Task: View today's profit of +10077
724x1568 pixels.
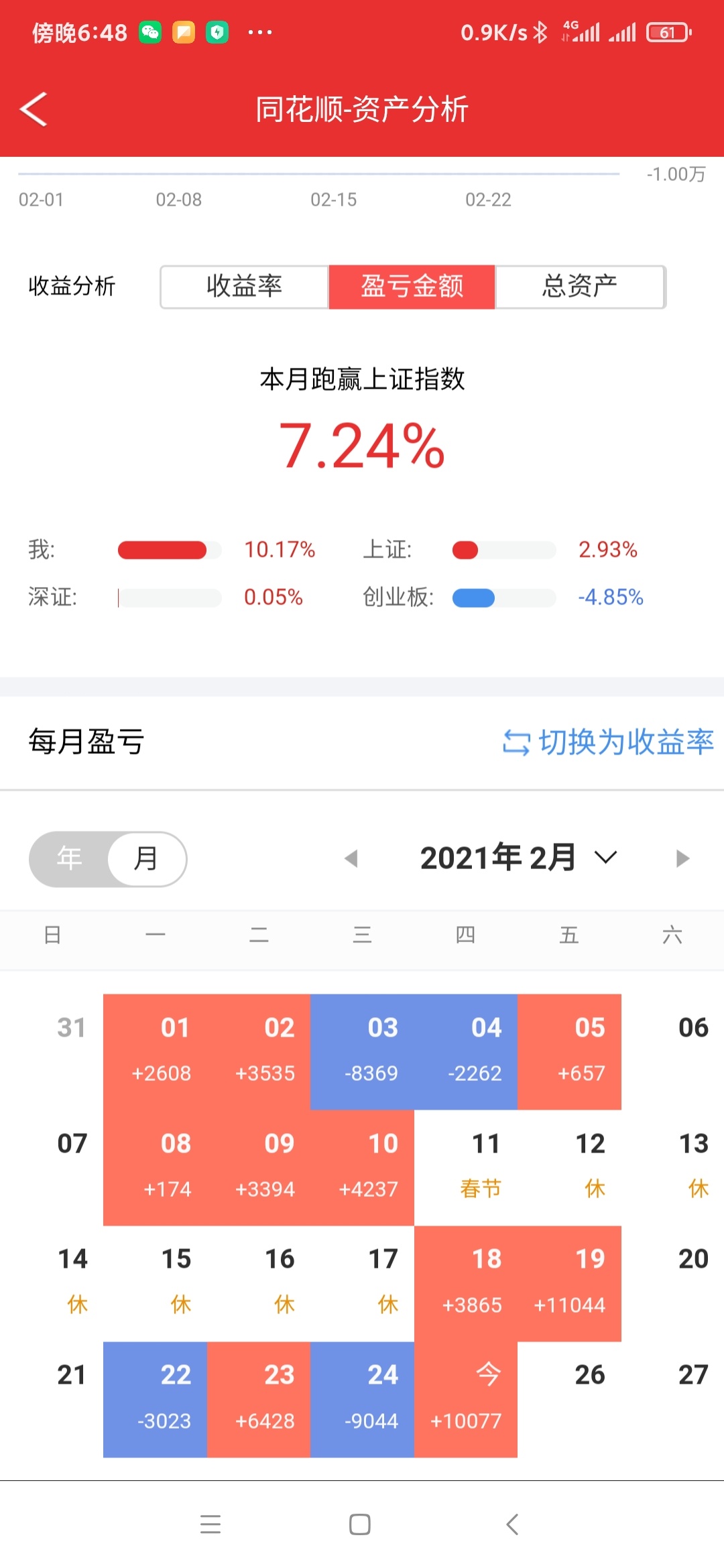Action: [466, 1399]
